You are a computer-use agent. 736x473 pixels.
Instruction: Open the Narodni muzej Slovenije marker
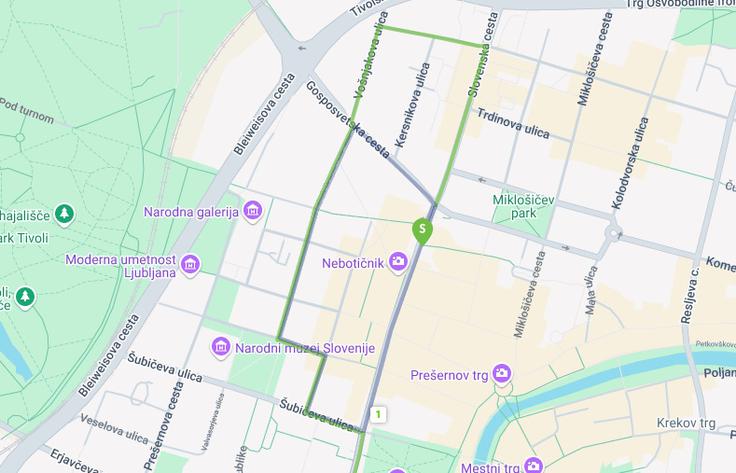[x=222, y=347]
